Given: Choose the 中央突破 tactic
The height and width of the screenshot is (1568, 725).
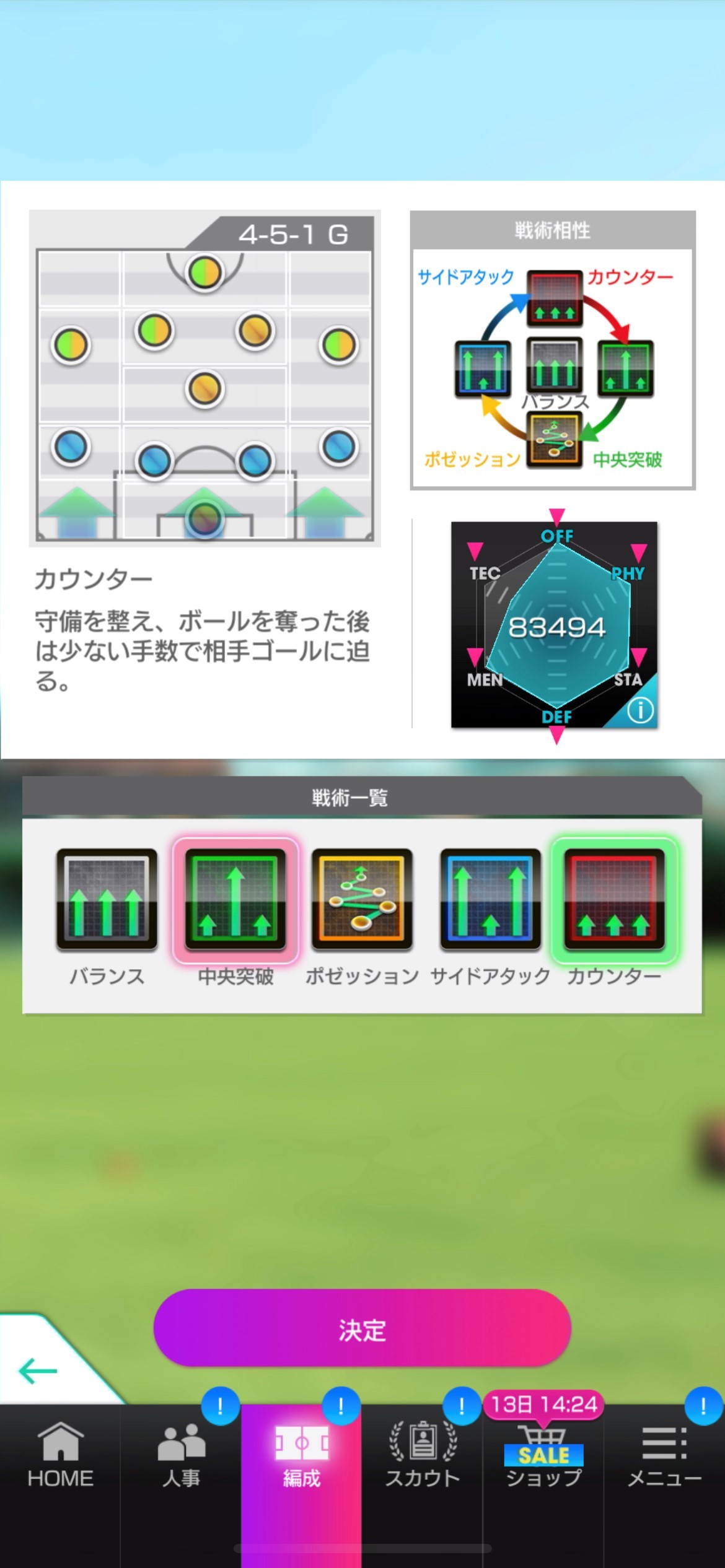Looking at the screenshot, I should click(x=235, y=900).
